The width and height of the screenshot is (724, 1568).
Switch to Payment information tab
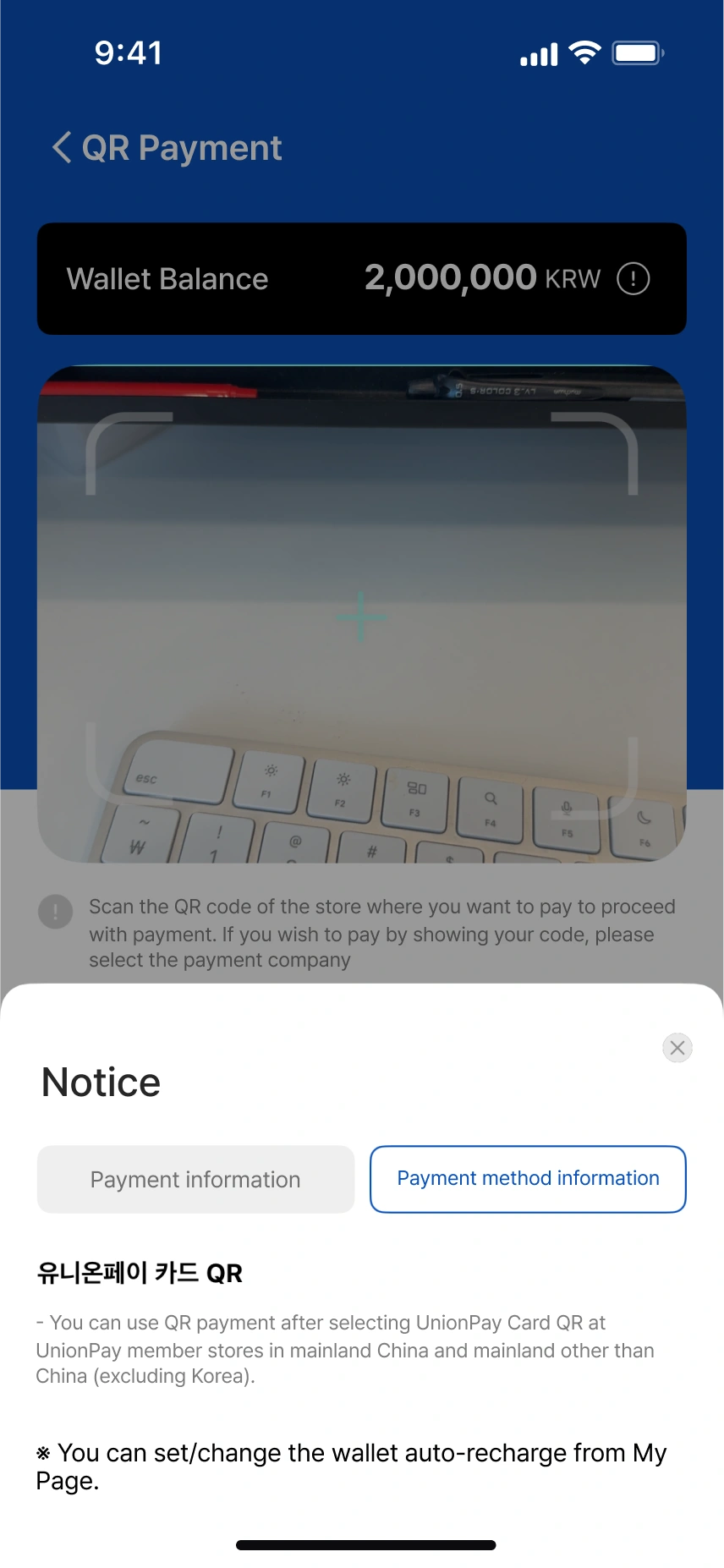195,1179
